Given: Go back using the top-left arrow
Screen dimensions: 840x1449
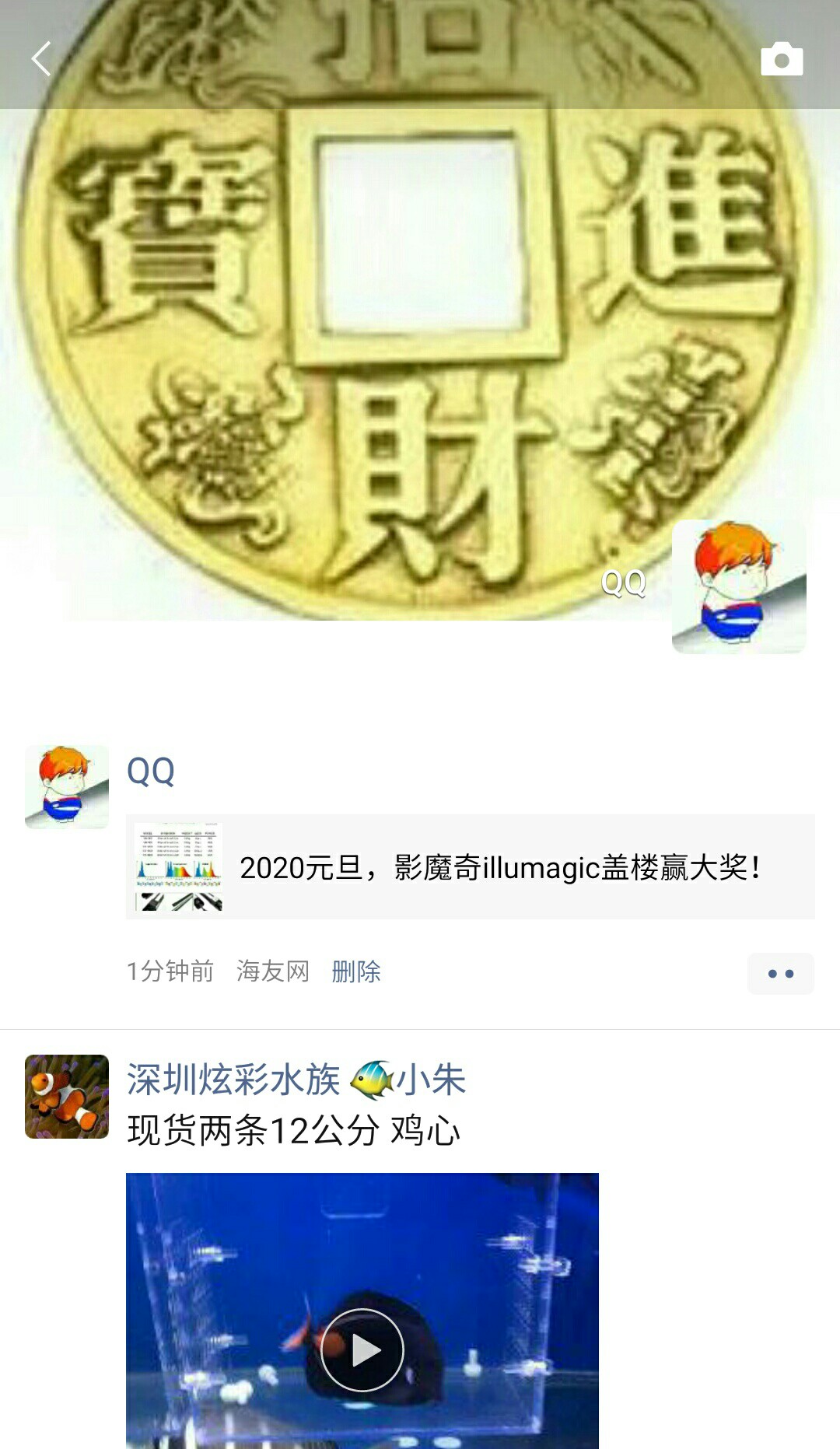Looking at the screenshot, I should [x=42, y=59].
